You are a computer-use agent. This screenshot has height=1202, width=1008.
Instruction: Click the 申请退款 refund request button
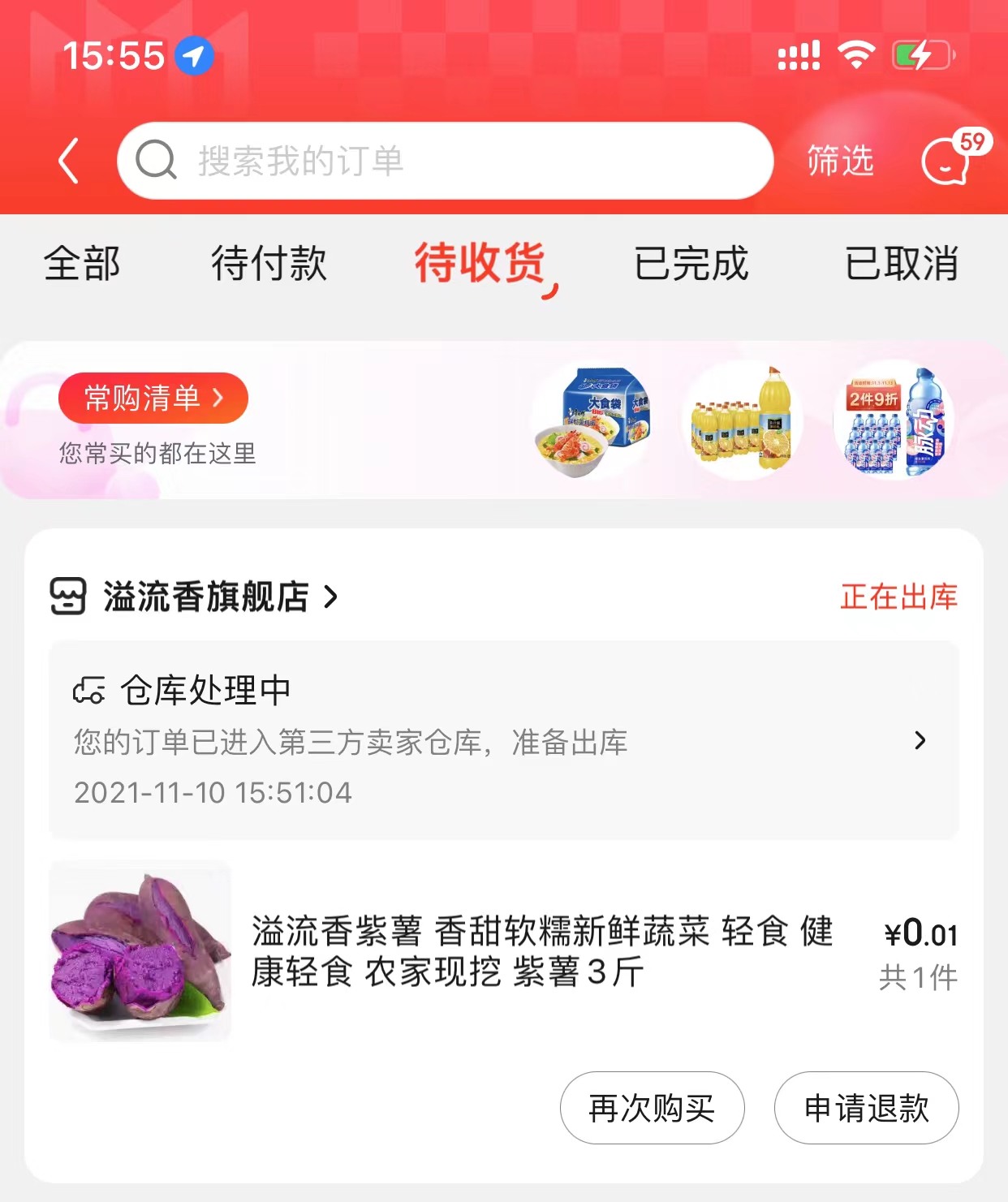865,1107
